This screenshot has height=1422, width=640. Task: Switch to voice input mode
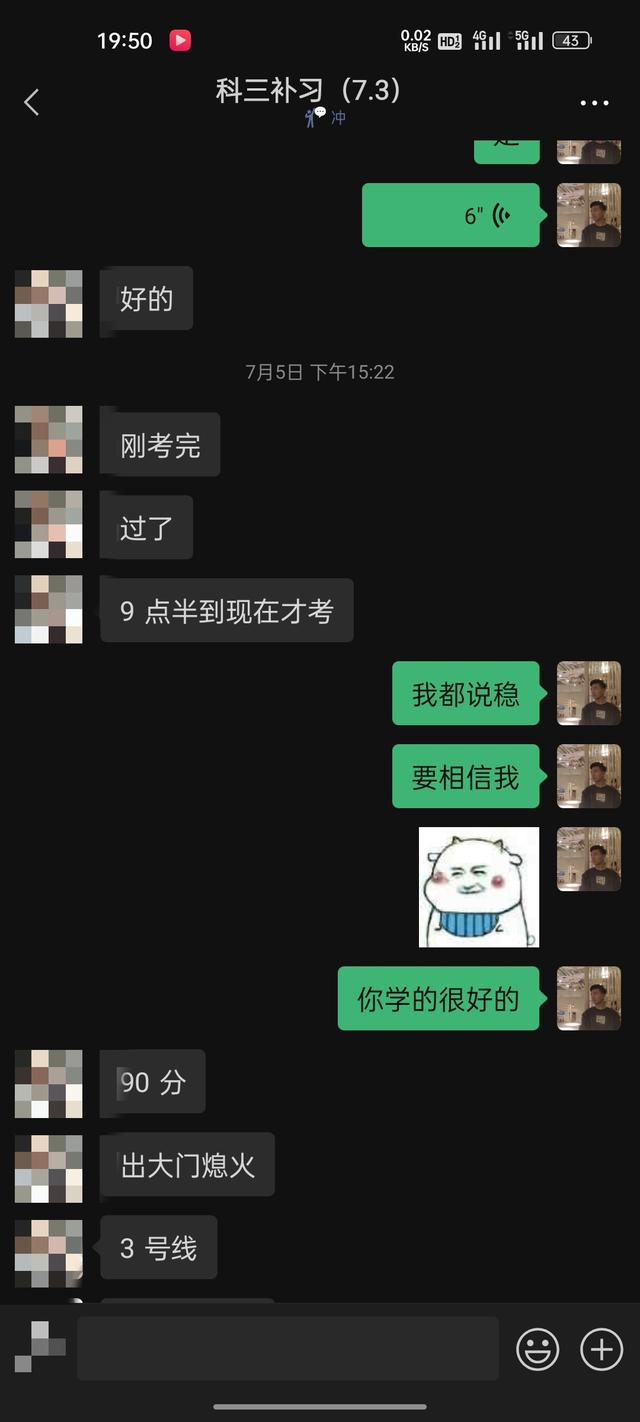pyautogui.click(x=40, y=1347)
